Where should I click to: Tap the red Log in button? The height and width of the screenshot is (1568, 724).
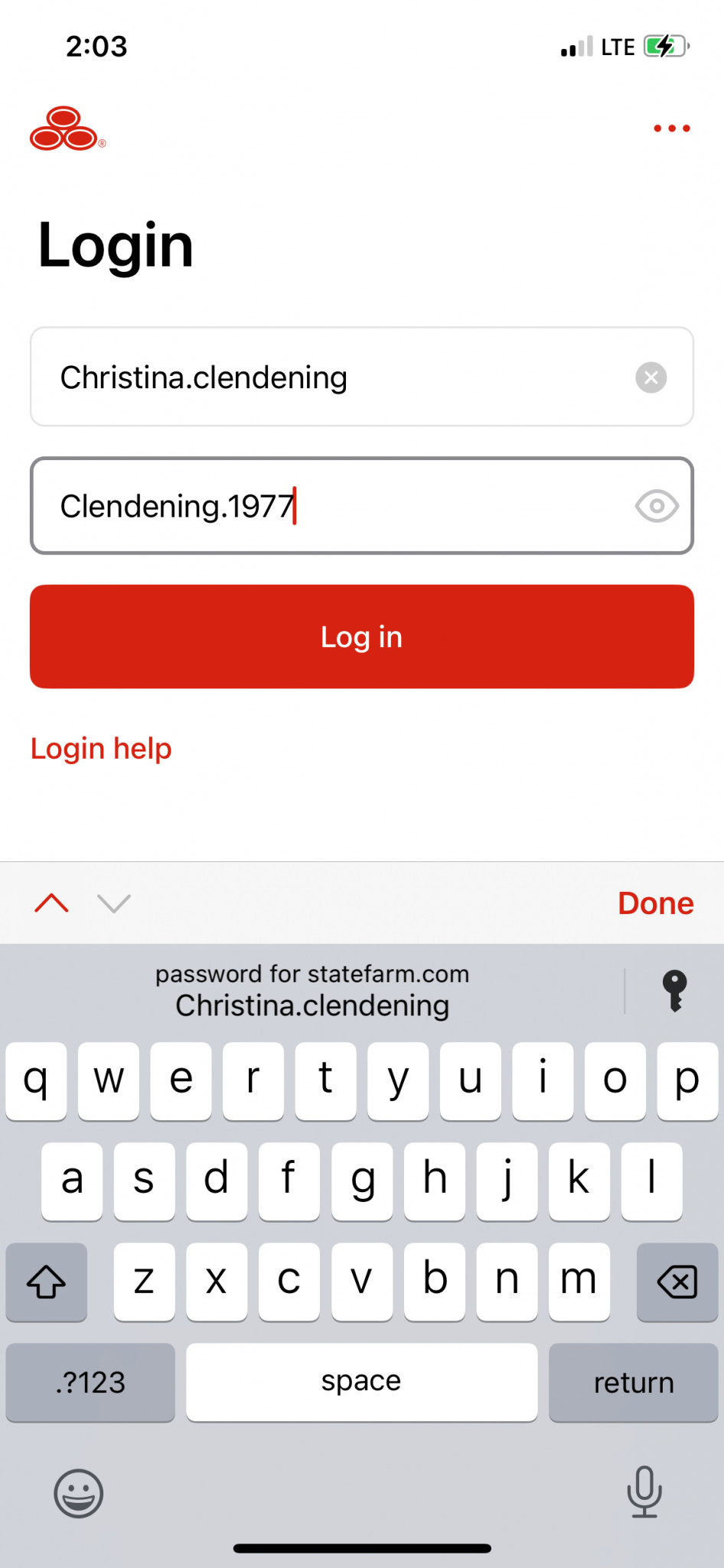pos(362,637)
